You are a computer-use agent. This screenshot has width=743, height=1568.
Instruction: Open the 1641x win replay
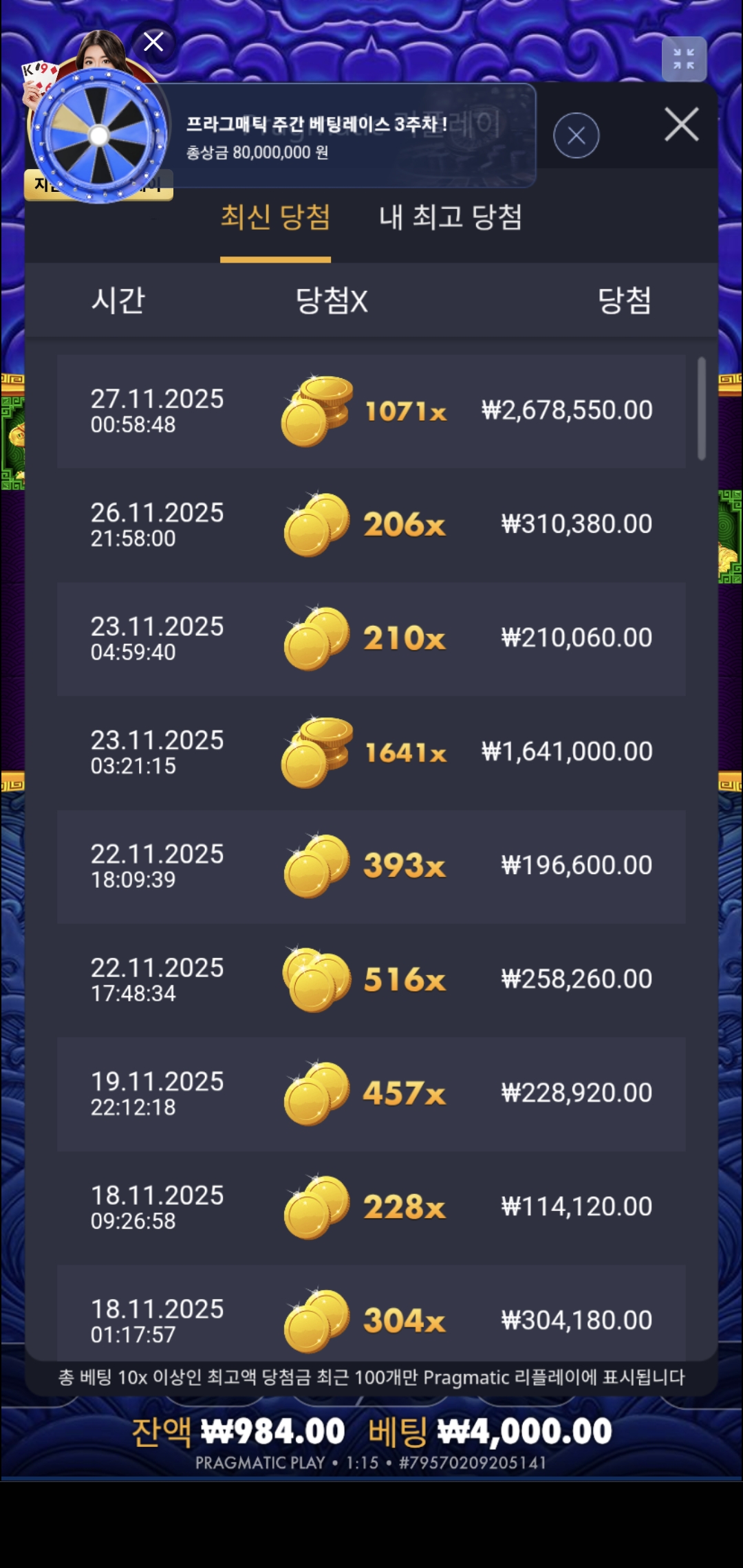tap(371, 752)
